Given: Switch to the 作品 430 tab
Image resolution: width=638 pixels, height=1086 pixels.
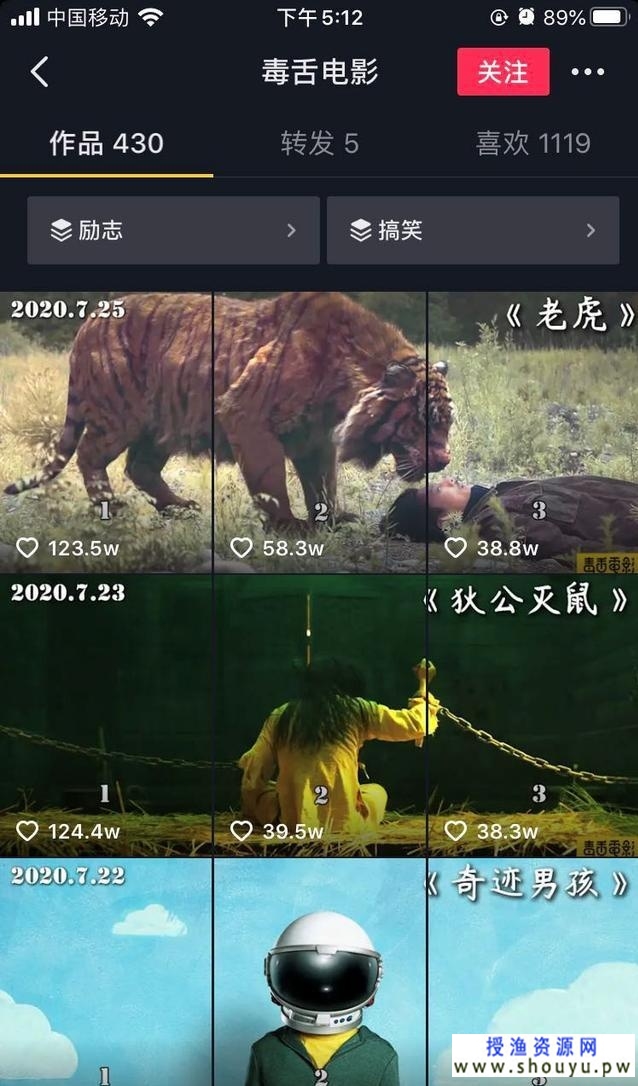Looking at the screenshot, I should pyautogui.click(x=106, y=144).
